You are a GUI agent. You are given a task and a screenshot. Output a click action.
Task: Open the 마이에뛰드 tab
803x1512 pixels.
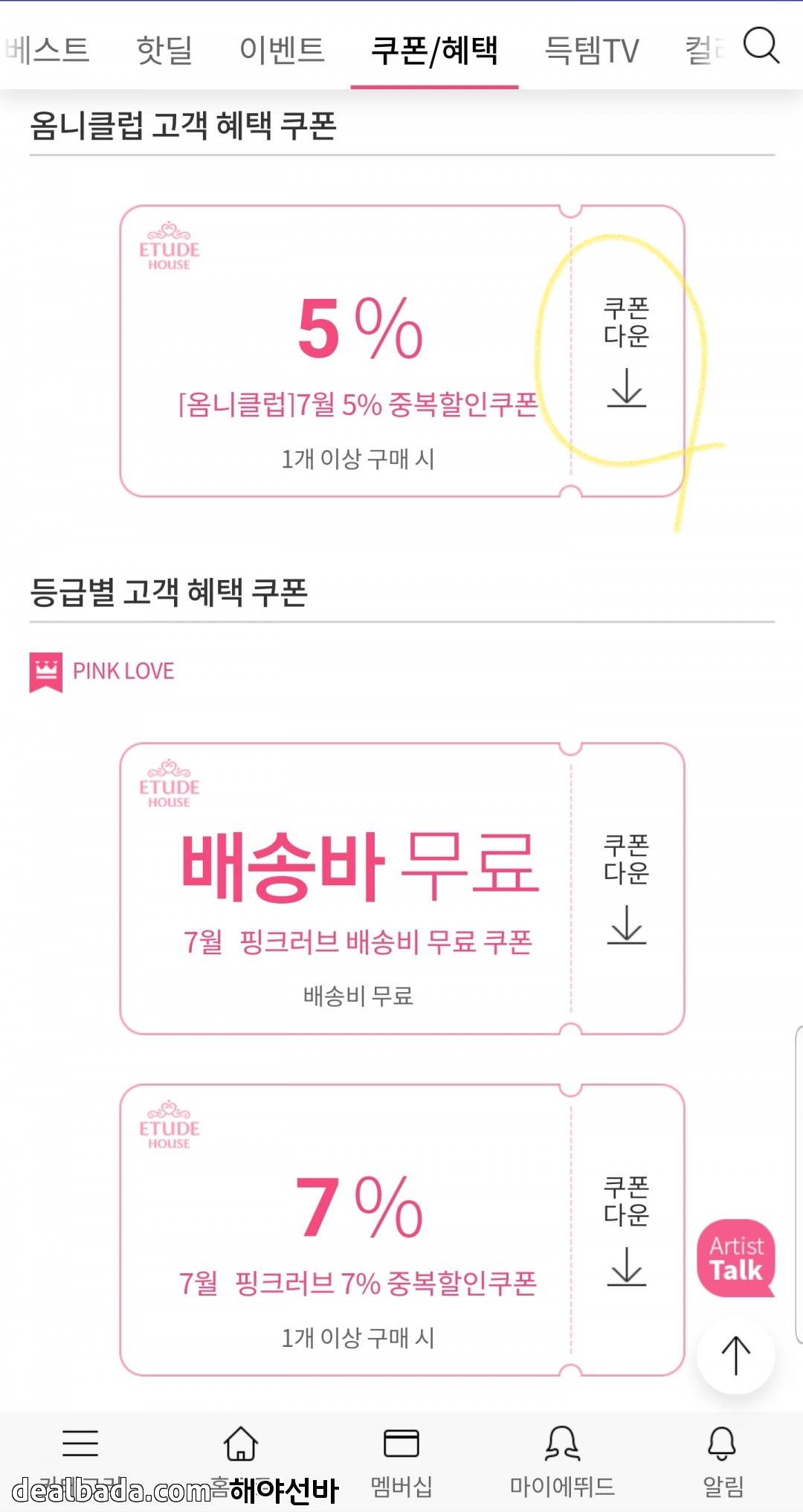point(562,1456)
